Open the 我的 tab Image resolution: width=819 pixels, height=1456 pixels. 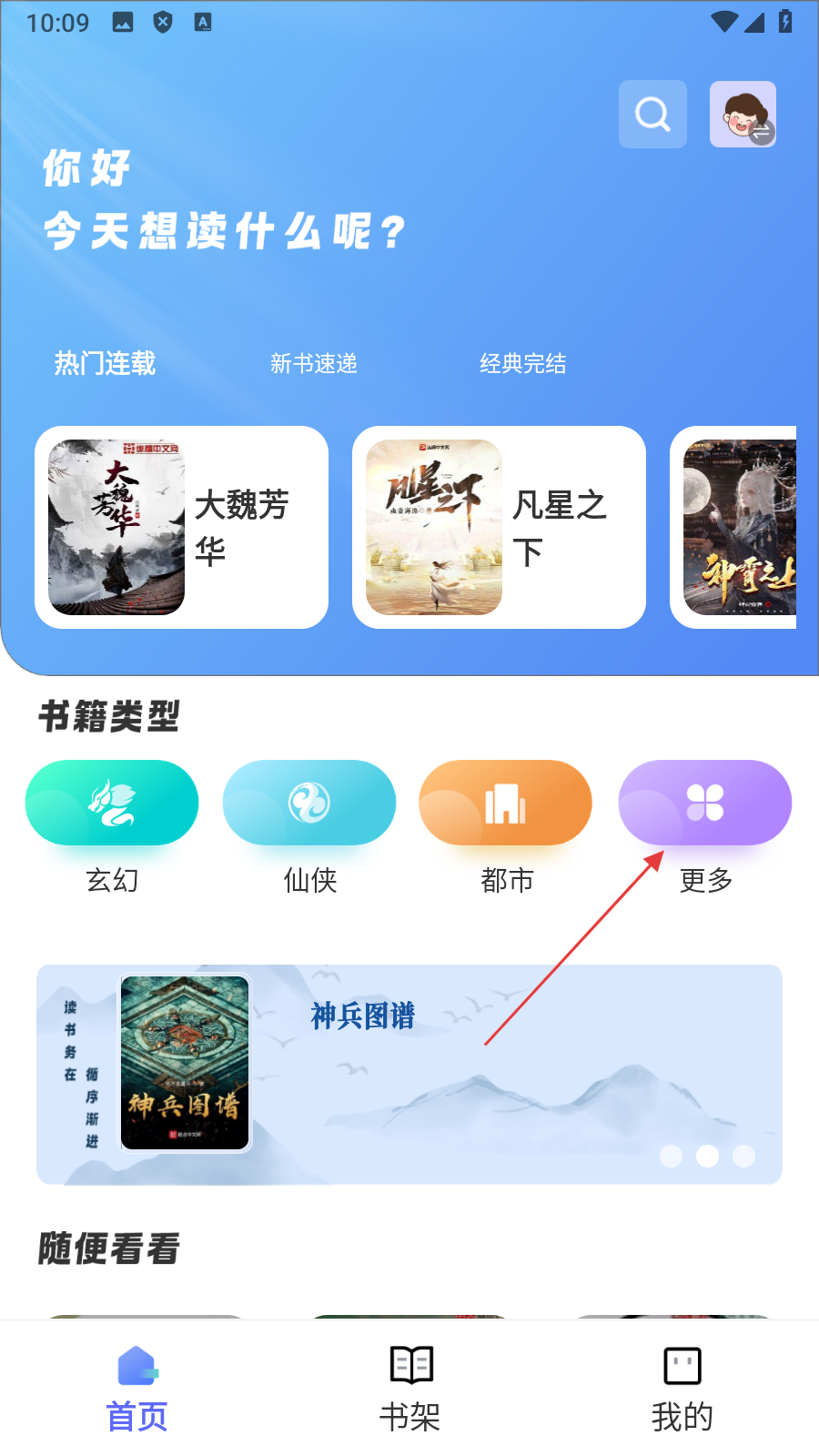682,1390
